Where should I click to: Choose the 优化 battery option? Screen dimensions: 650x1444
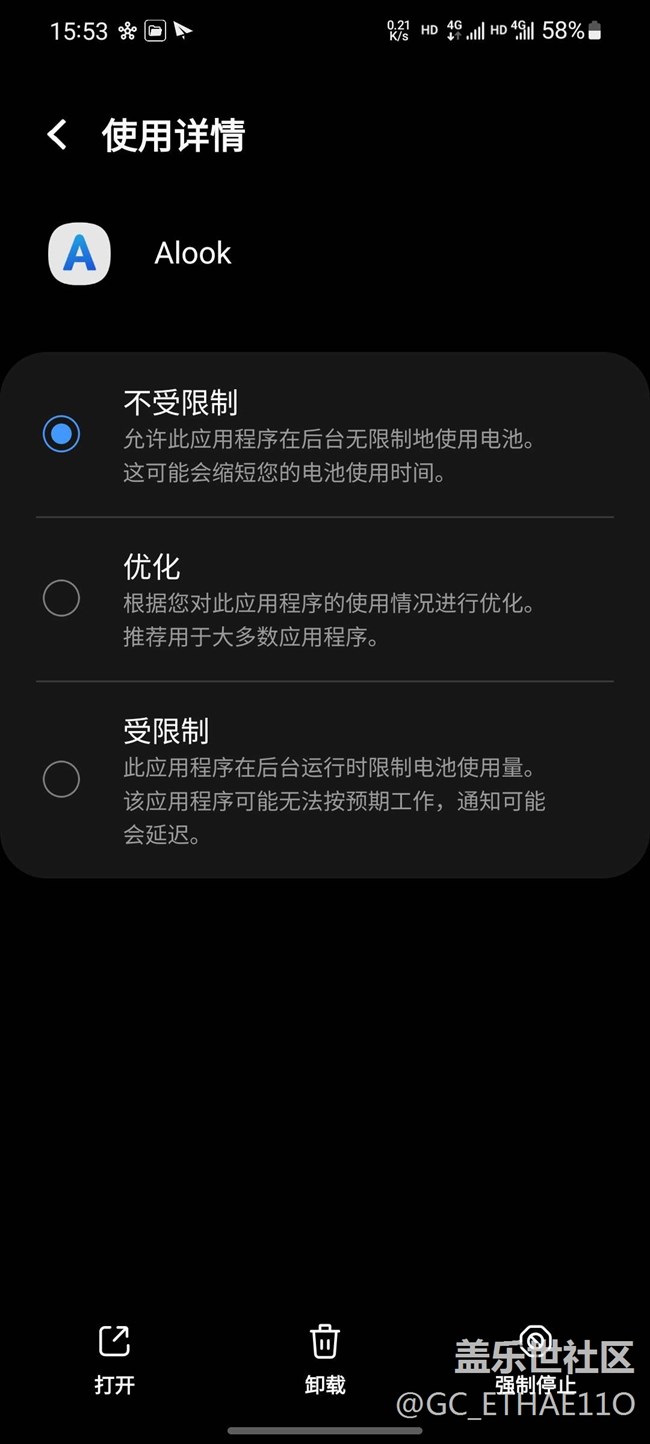coord(62,598)
